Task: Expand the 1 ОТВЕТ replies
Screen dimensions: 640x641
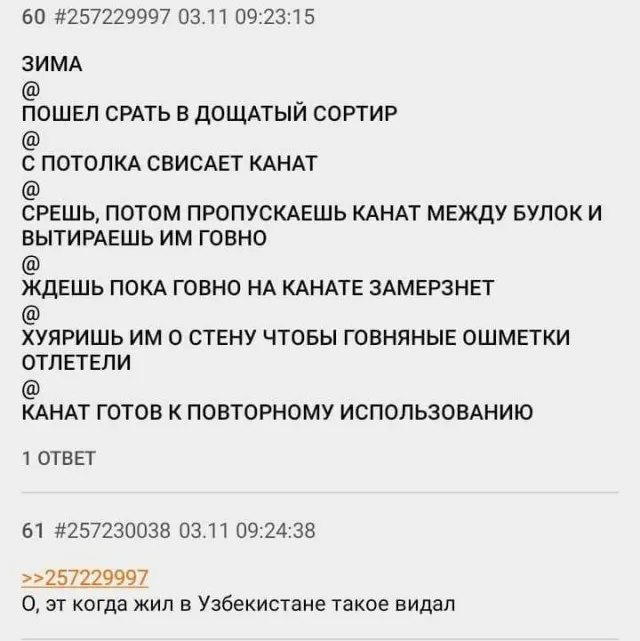Action: pos(59,458)
